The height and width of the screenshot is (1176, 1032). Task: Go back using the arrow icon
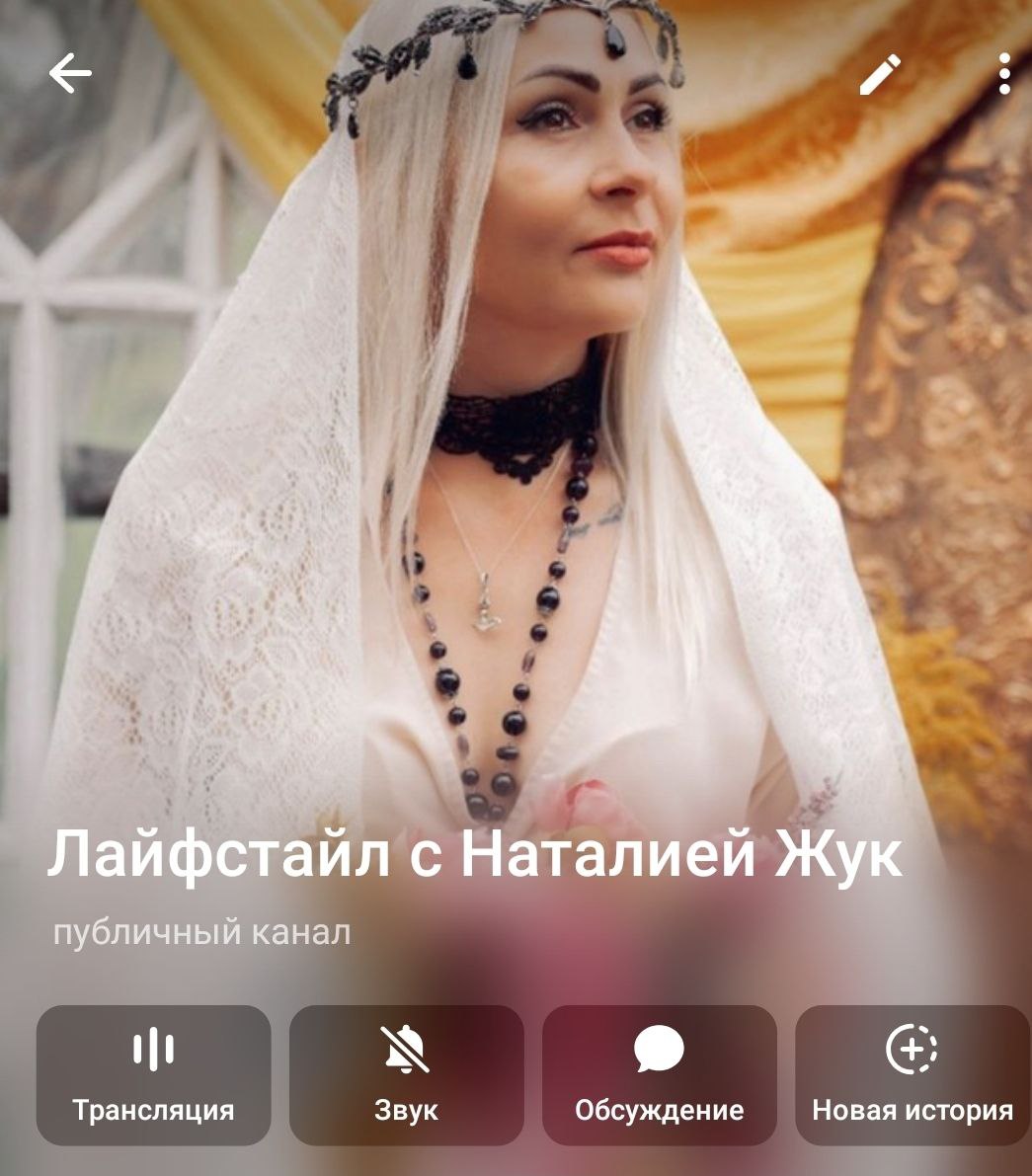[x=70, y=74]
